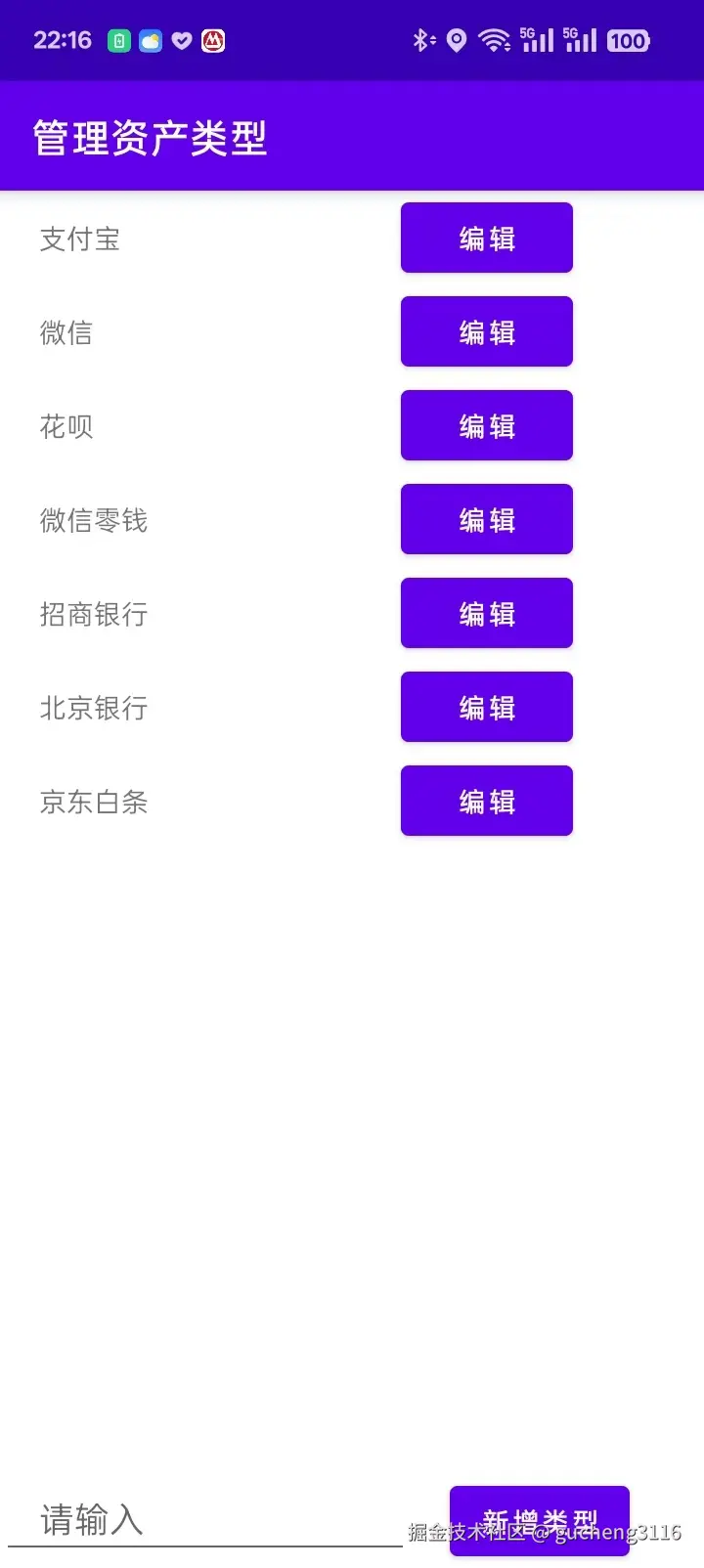Edit the 花呗 entry
704x1568 pixels.
tap(486, 425)
